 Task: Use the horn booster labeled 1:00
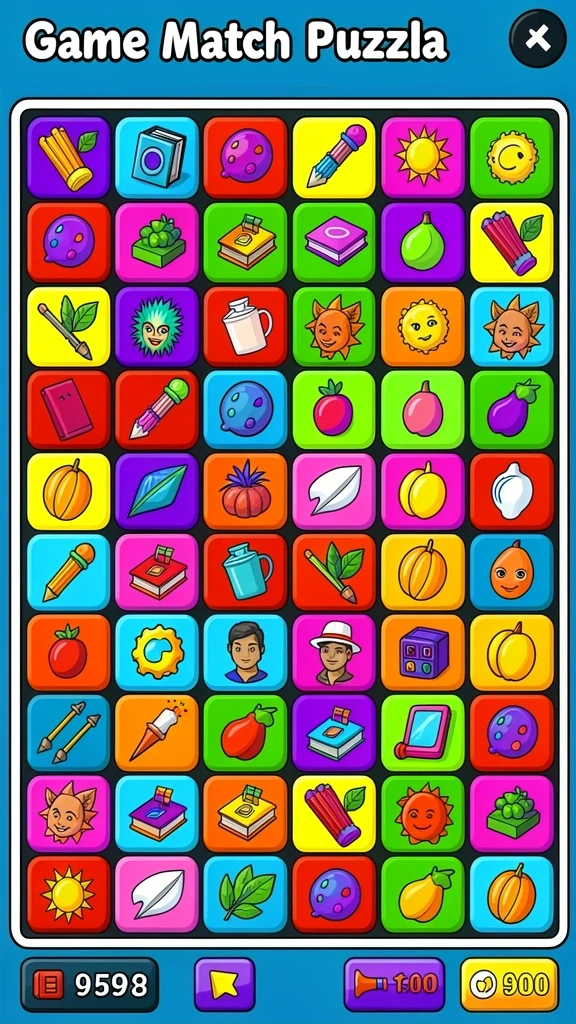(394, 984)
